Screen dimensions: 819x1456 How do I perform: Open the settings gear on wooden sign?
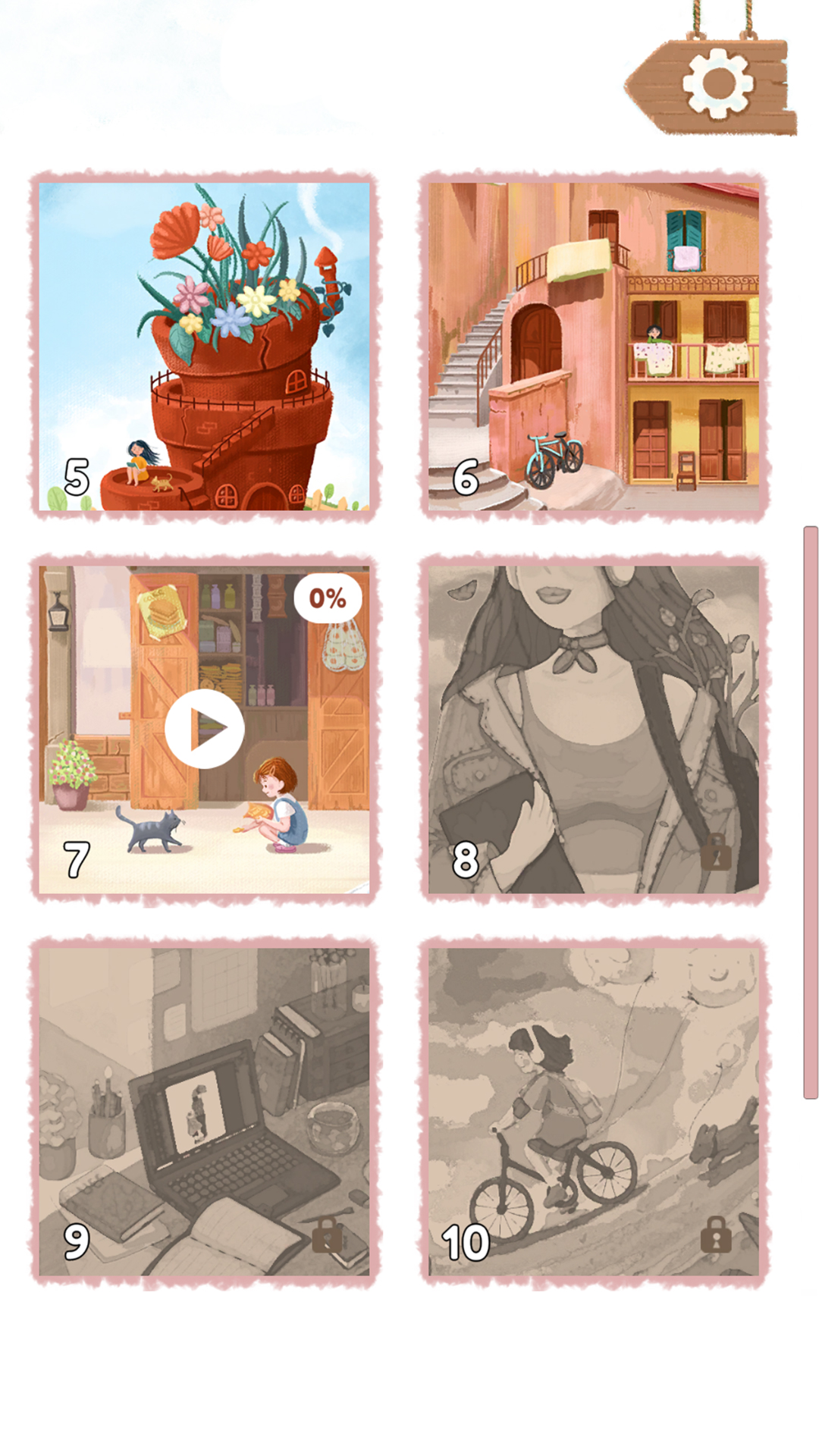[x=717, y=82]
